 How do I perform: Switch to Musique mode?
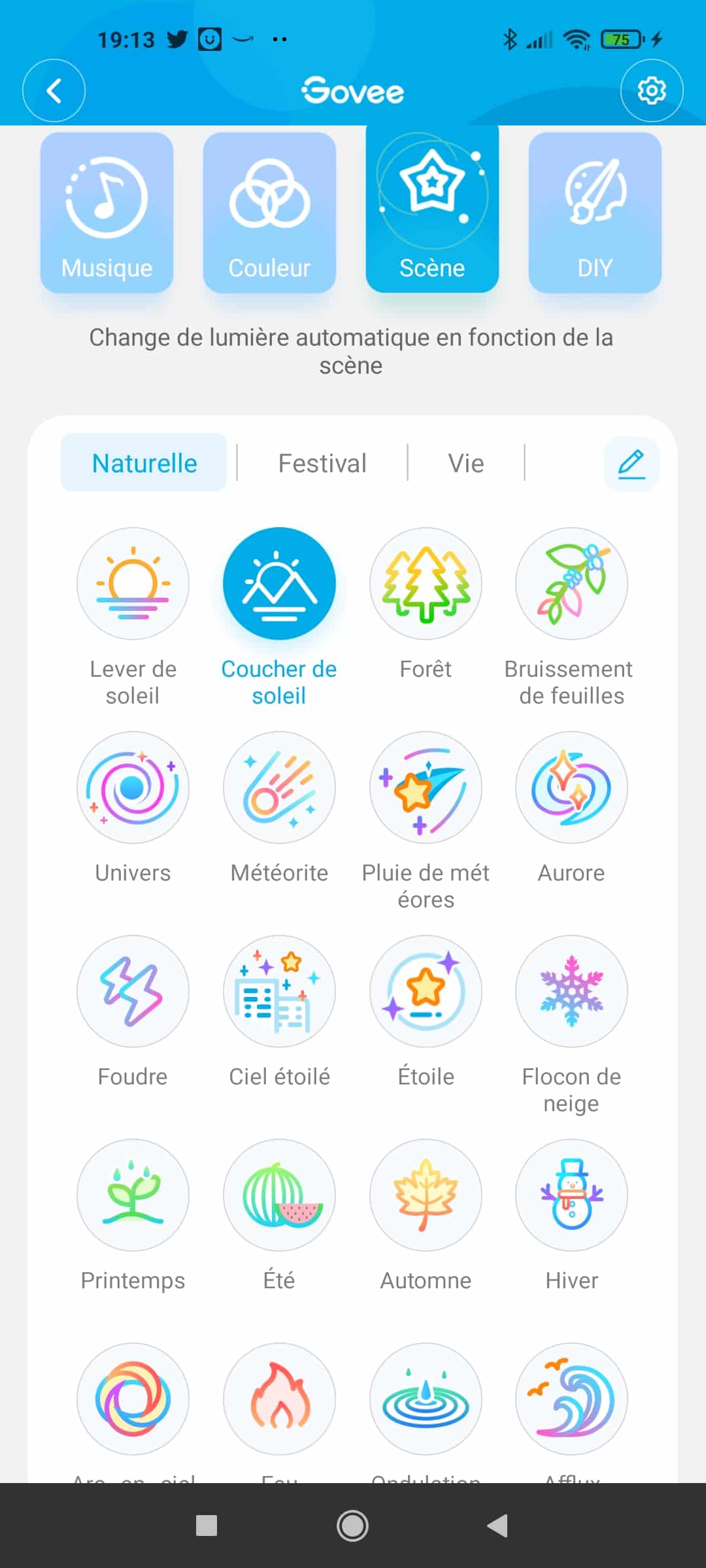pos(107,213)
